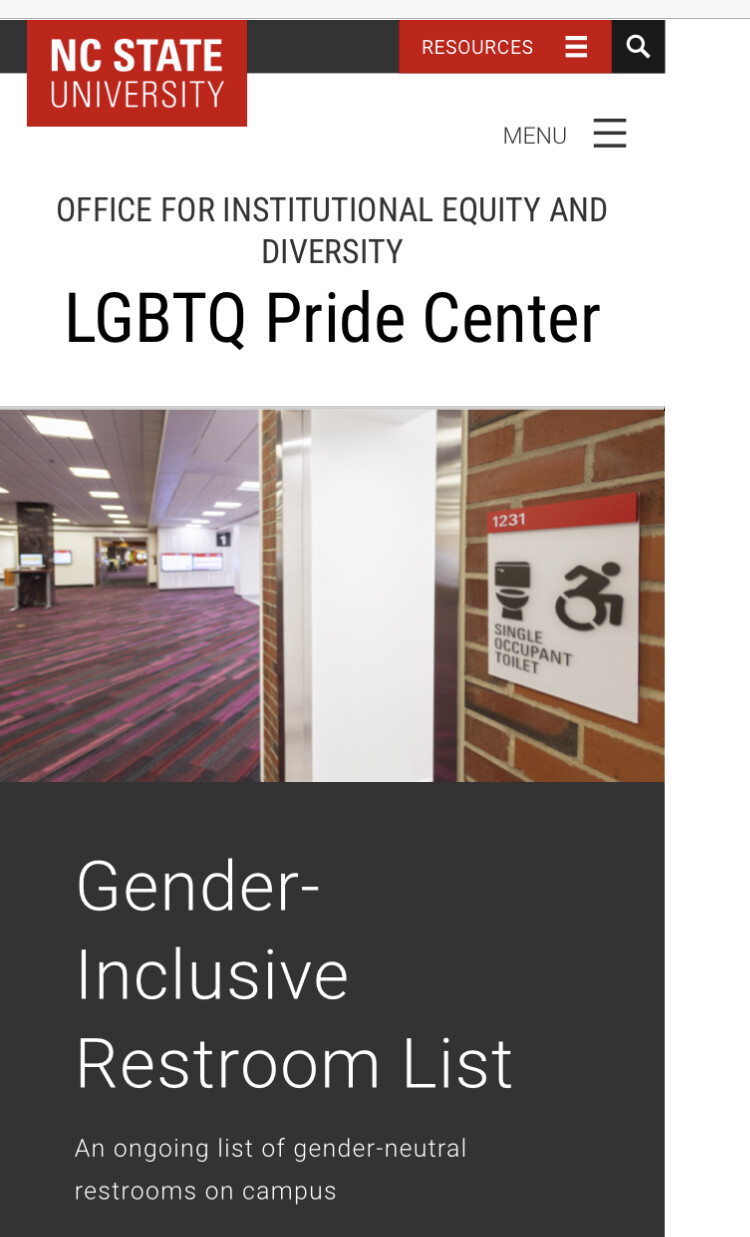Image resolution: width=750 pixels, height=1237 pixels.
Task: Open the NC State University home link
Action: (x=137, y=73)
